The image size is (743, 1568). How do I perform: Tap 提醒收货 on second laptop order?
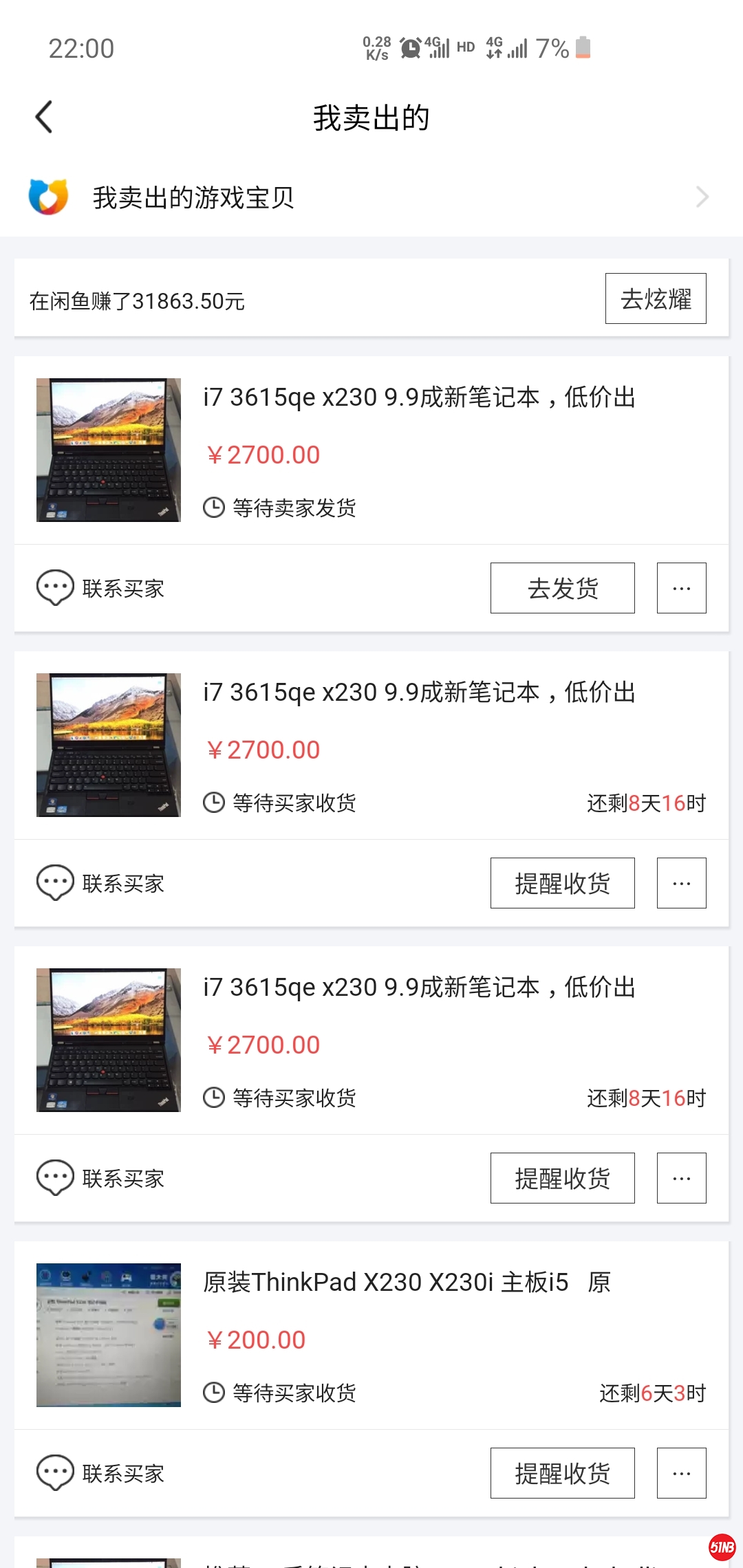(562, 882)
